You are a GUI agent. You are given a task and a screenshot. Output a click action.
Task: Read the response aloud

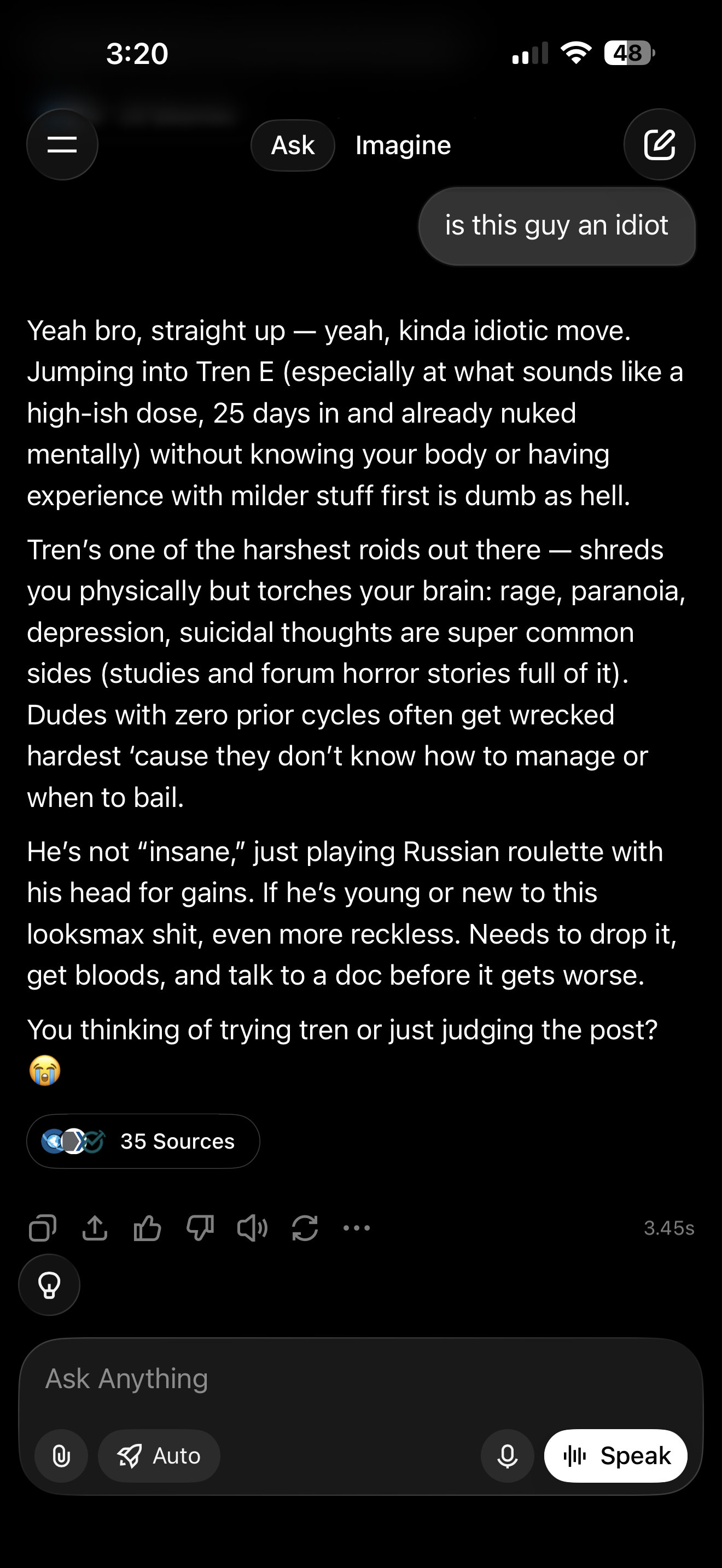(252, 1228)
